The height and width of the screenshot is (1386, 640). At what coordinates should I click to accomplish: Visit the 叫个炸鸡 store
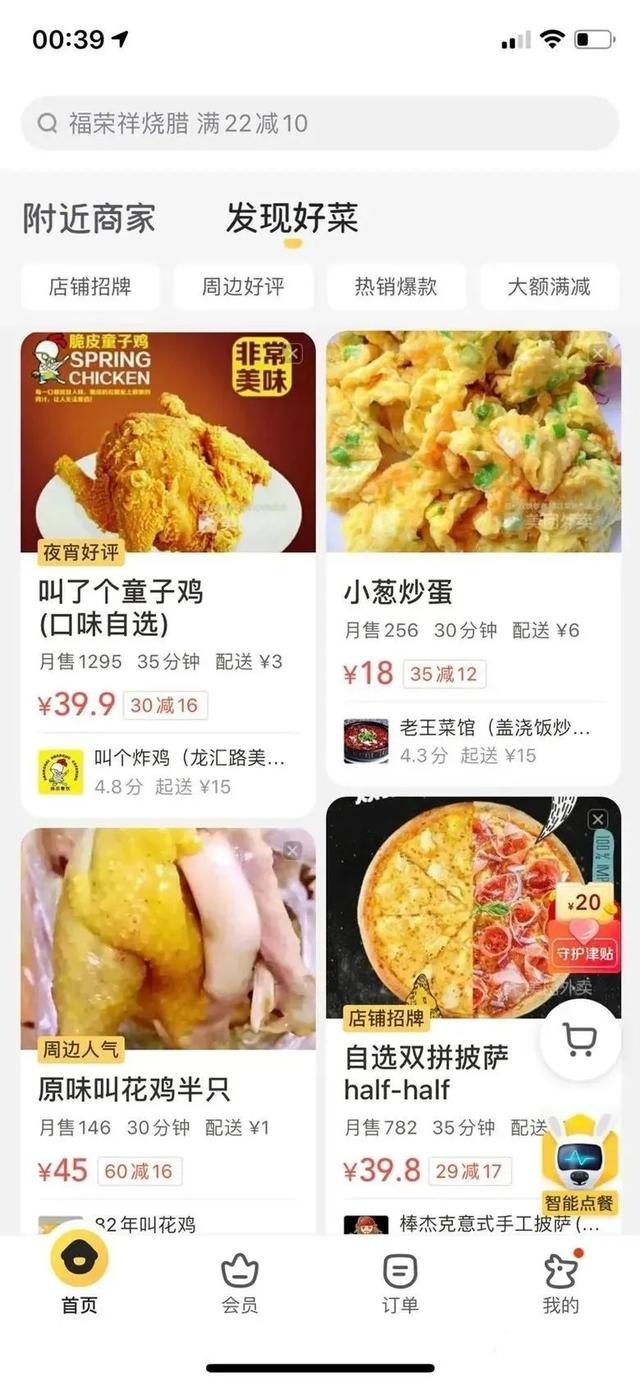[168, 772]
